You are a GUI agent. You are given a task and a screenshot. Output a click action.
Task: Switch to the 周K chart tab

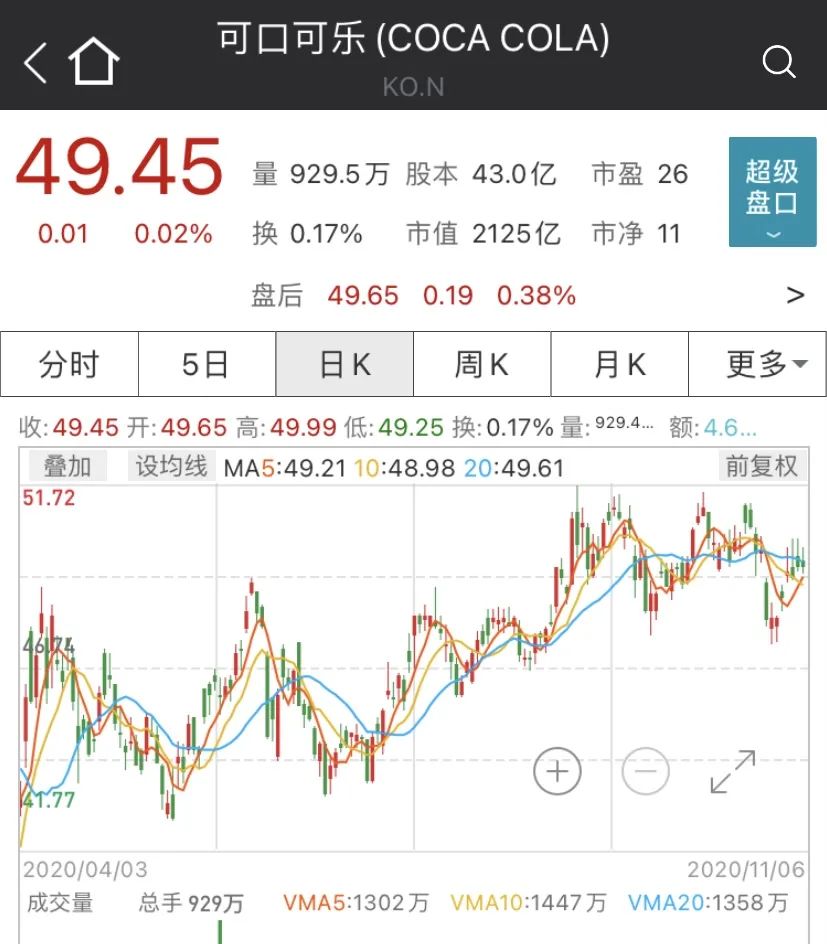[481, 365]
